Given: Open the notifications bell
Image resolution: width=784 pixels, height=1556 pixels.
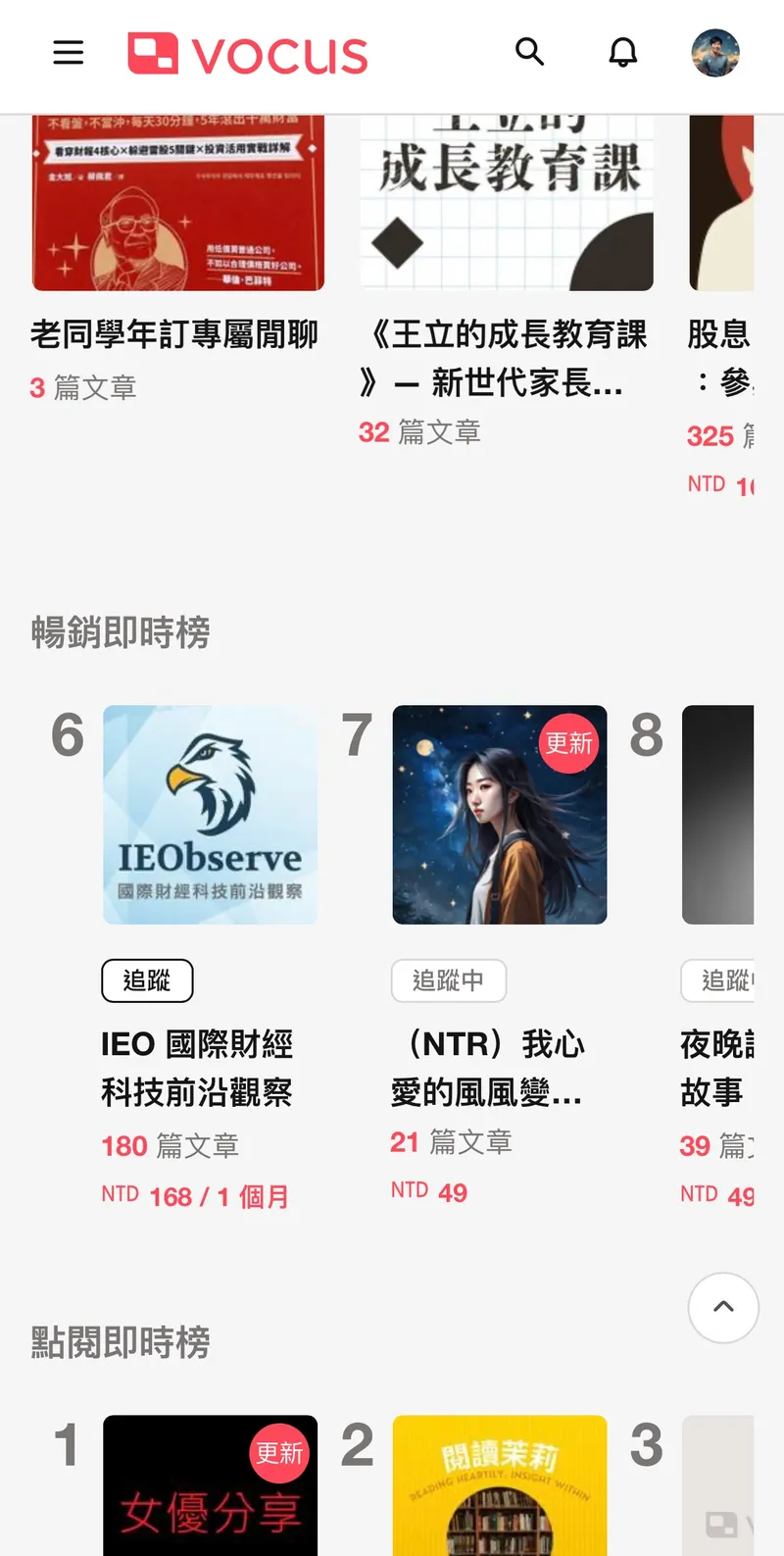Looking at the screenshot, I should click(x=623, y=52).
